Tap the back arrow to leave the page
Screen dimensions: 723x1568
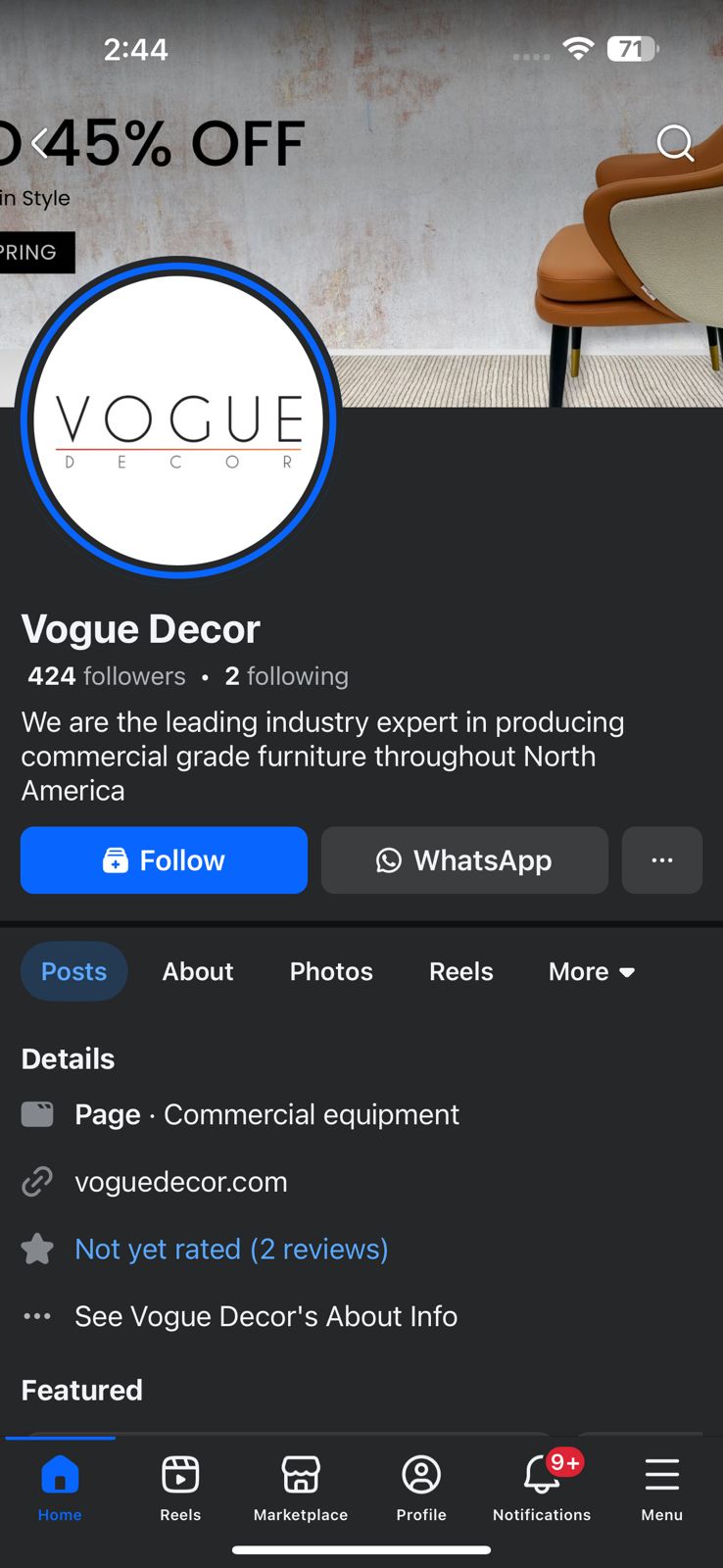[x=39, y=143]
